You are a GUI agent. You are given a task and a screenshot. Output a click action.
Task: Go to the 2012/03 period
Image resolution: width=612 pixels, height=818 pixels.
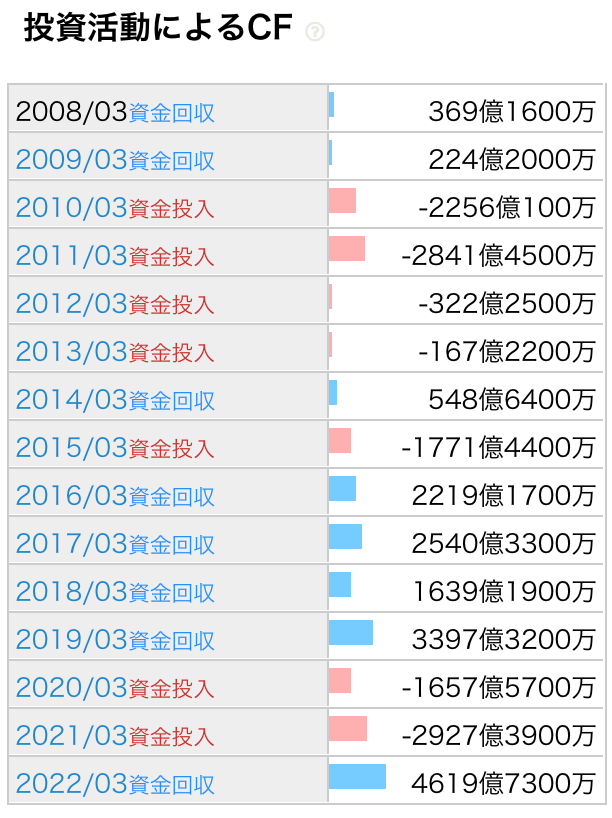72,303
